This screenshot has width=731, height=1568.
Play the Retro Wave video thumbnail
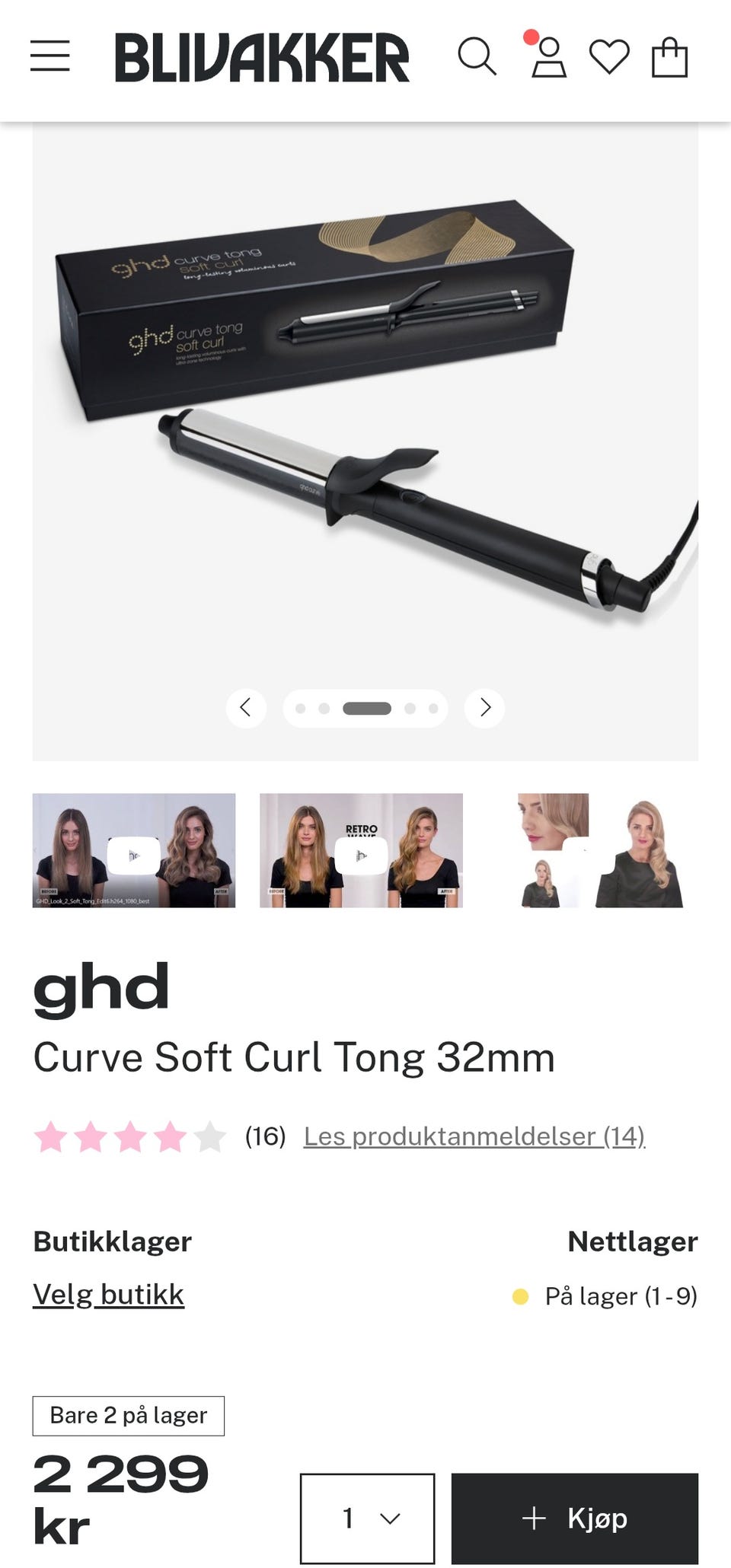point(361,850)
